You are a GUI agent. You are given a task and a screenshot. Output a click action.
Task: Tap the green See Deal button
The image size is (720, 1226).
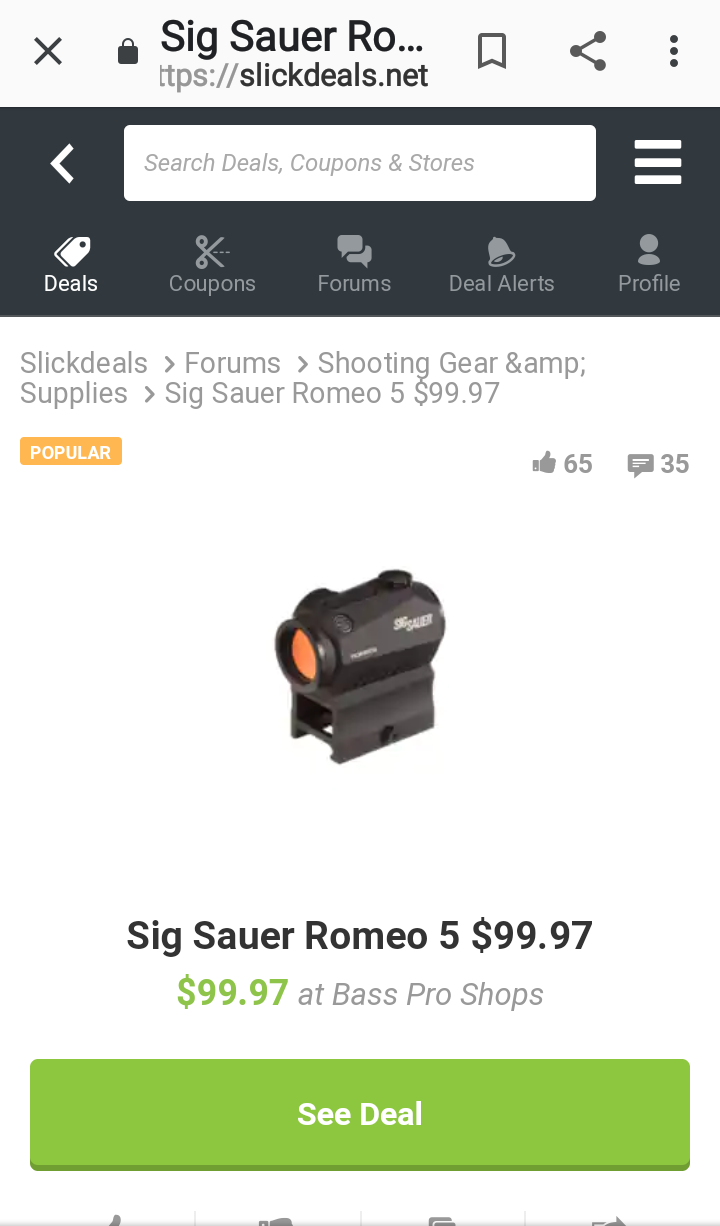click(x=360, y=1113)
